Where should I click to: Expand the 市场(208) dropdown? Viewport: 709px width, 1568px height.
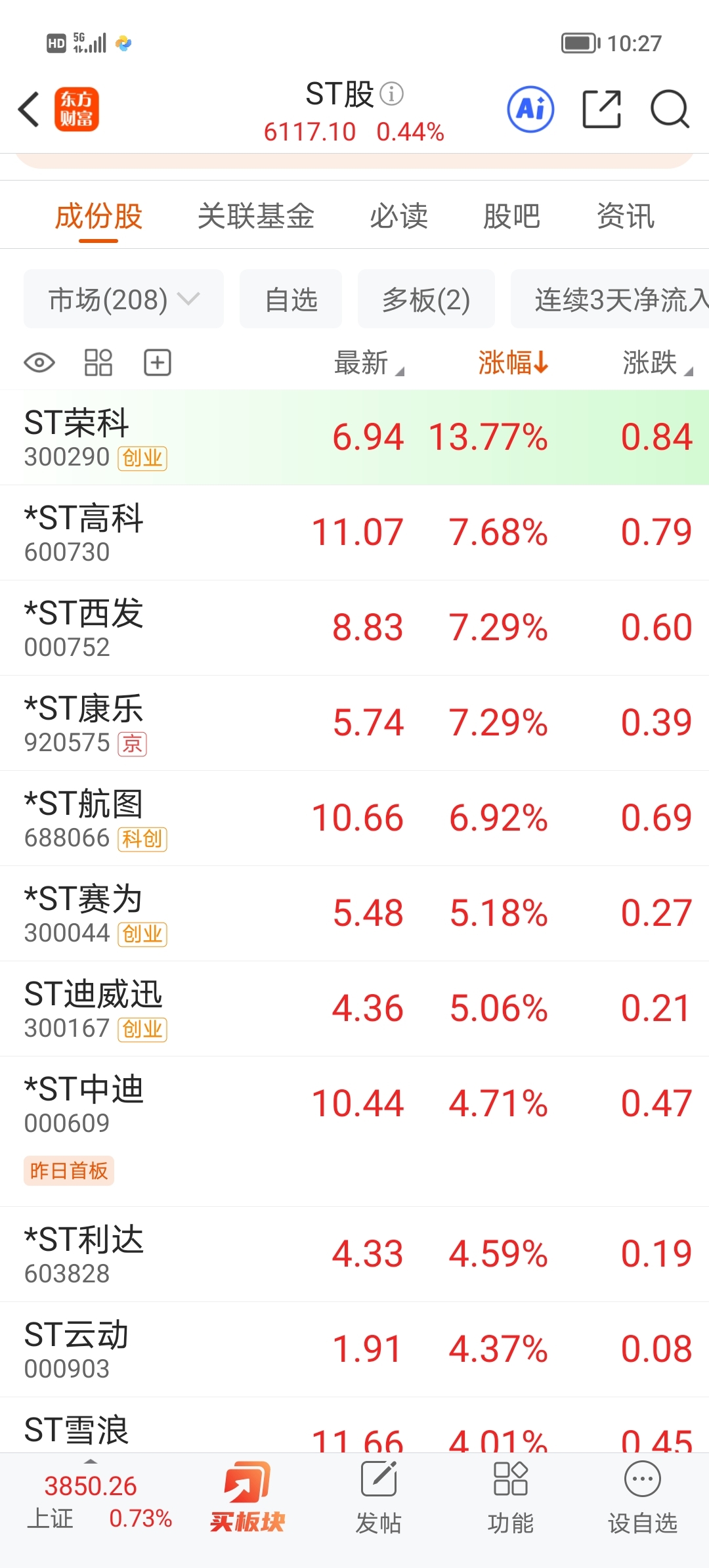123,299
